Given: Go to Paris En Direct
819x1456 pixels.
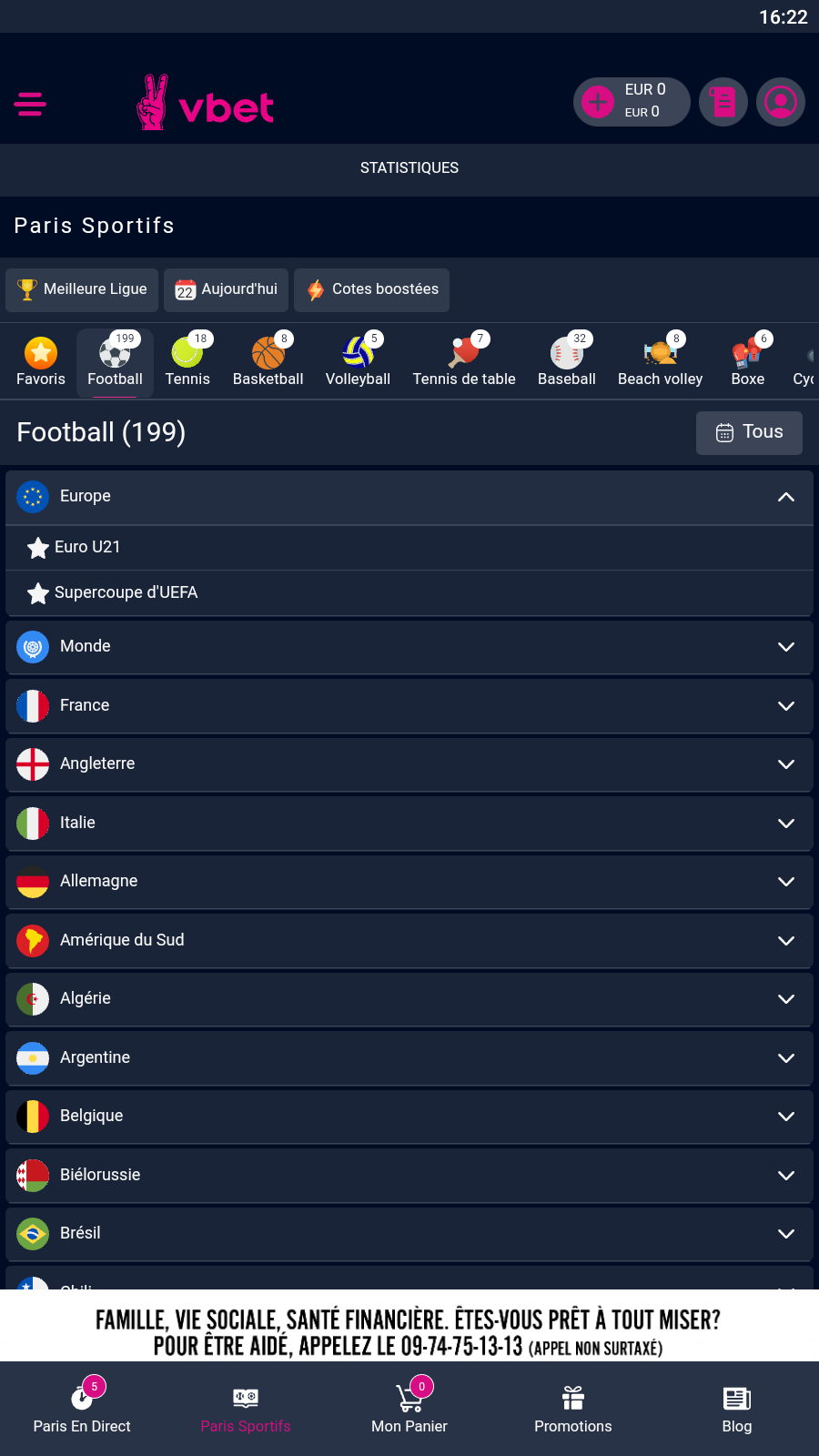Looking at the screenshot, I should coord(82,1409).
